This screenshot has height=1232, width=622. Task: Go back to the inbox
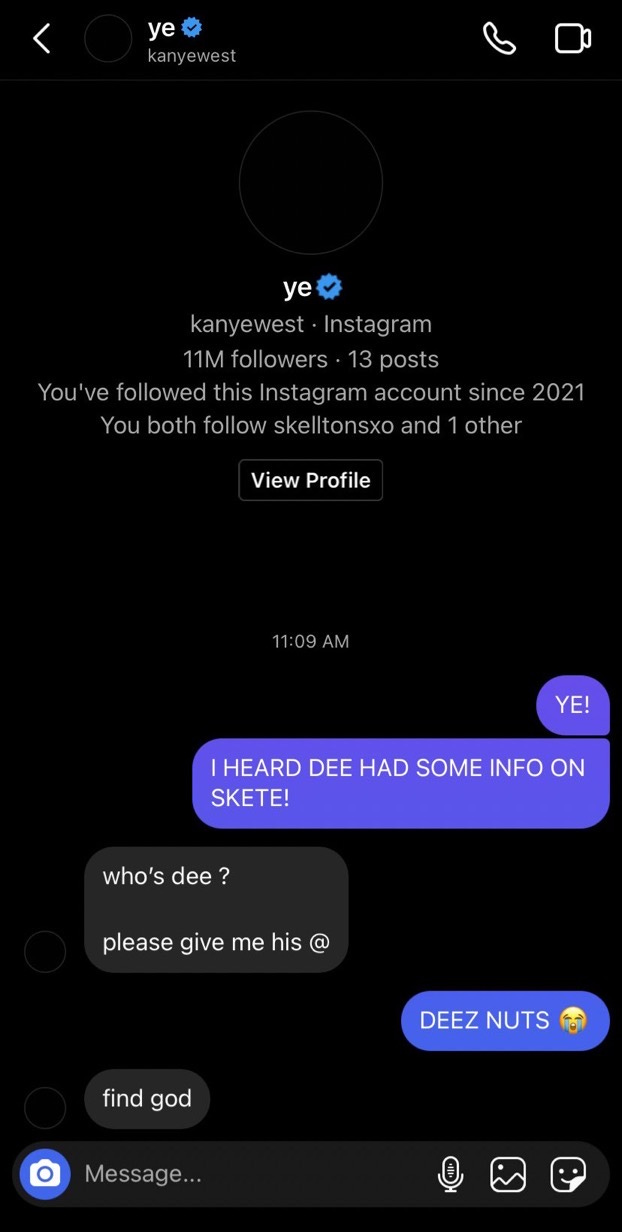[41, 39]
